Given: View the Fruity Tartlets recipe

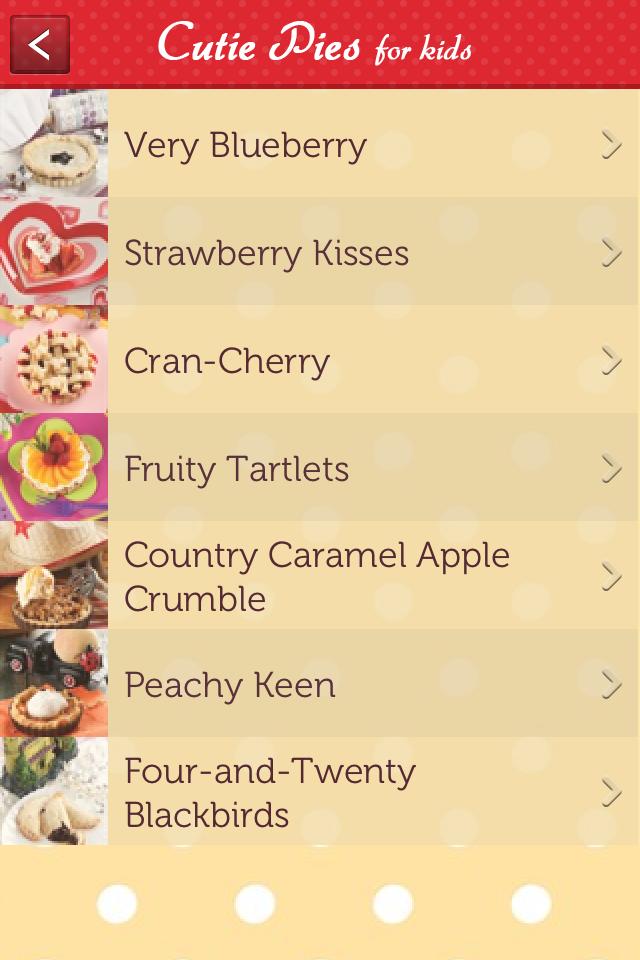Looking at the screenshot, I should pyautogui.click(x=320, y=467).
